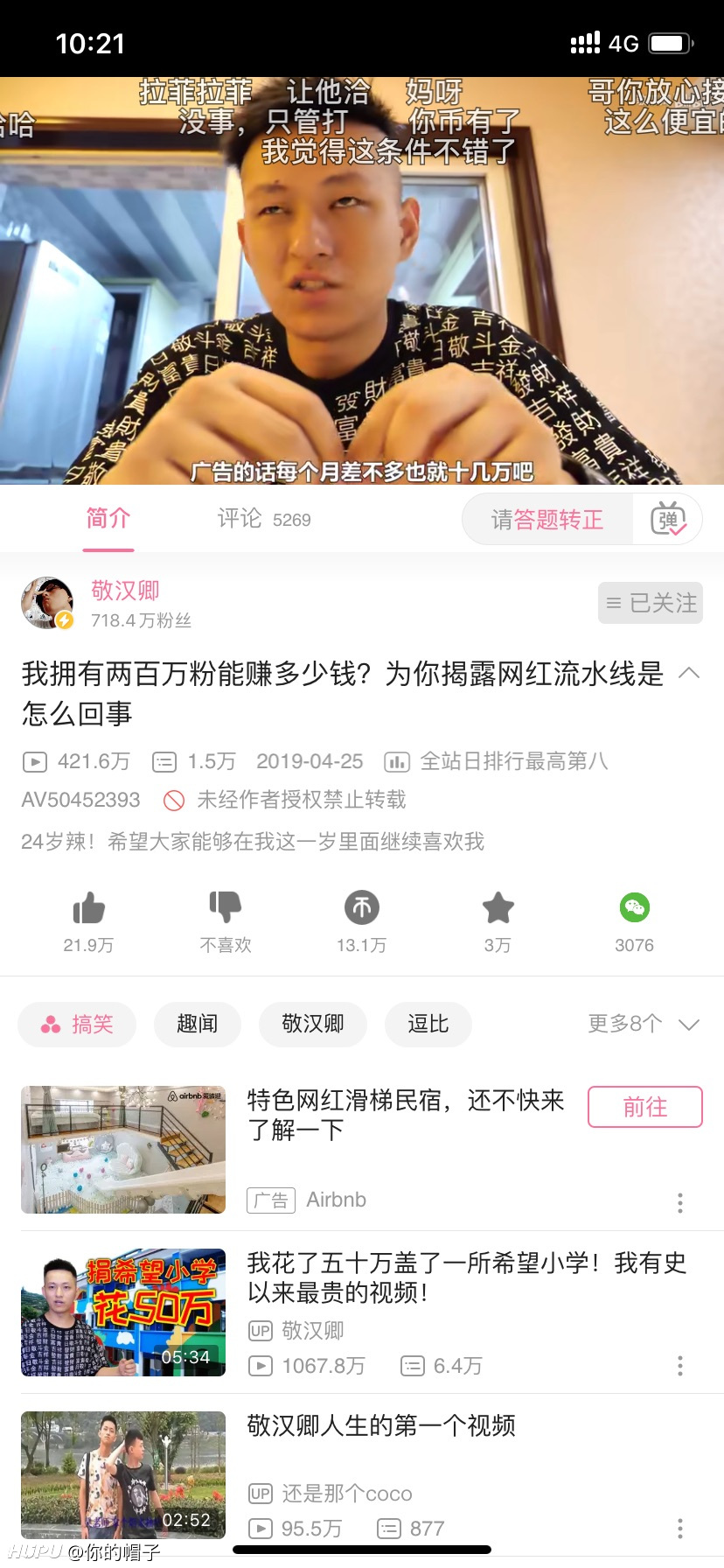Tap 前往 on the Airbnb ad
This screenshot has height=1568, width=724.
[645, 1107]
